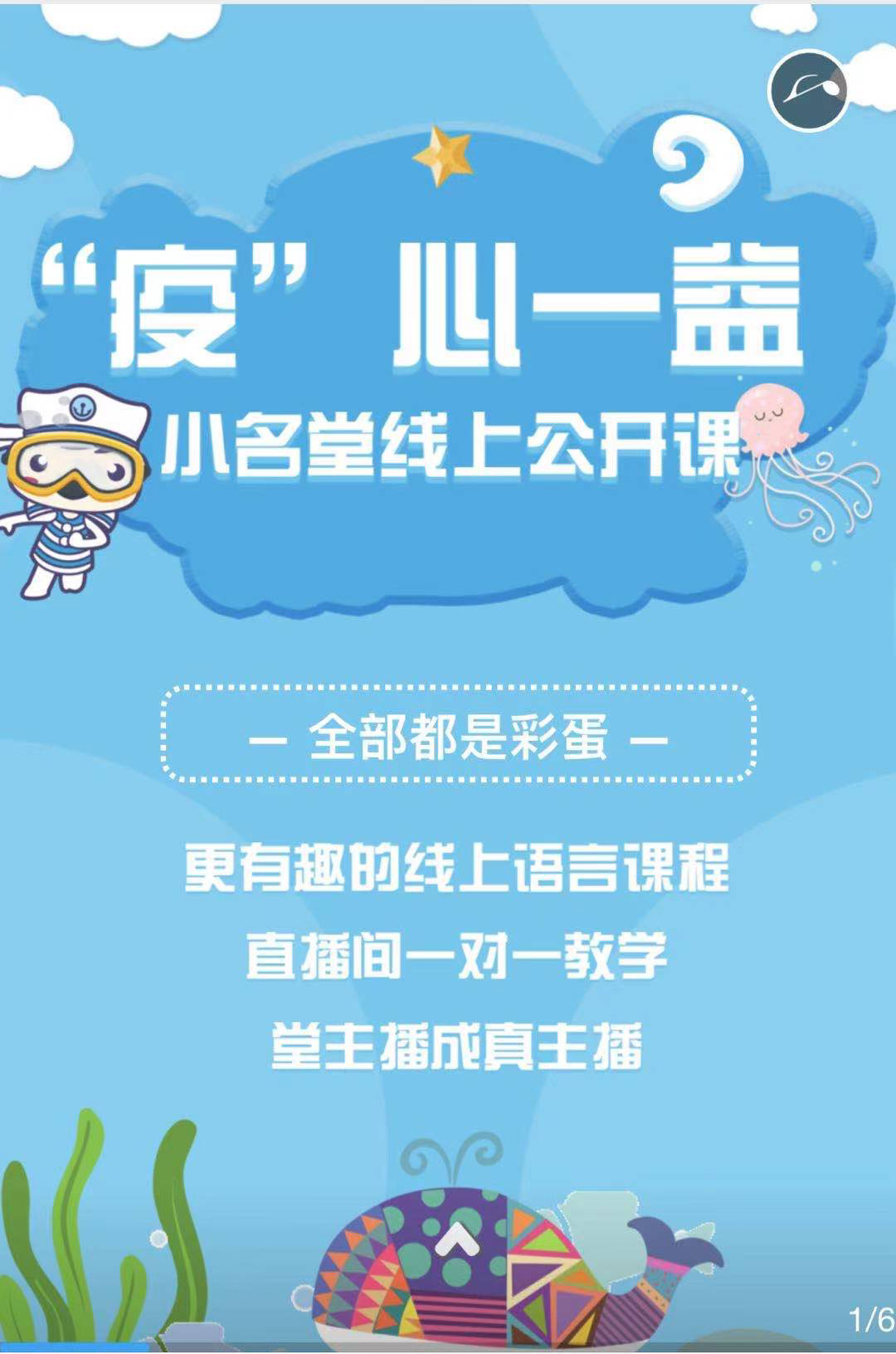This screenshot has width=896, height=1354.
Task: Tap the up arrow for next page
Action: pos(456,1241)
